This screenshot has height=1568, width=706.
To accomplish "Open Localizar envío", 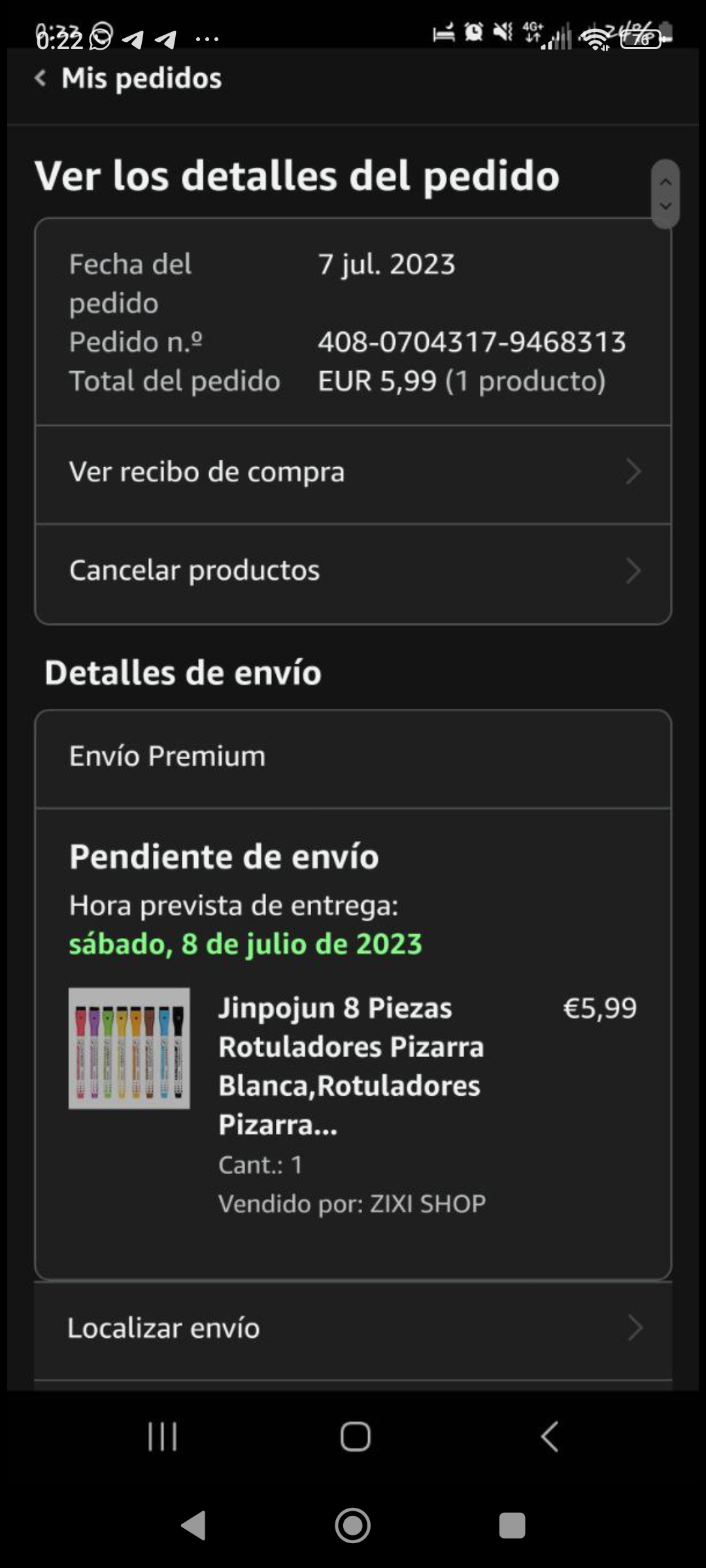I will (x=353, y=1329).
